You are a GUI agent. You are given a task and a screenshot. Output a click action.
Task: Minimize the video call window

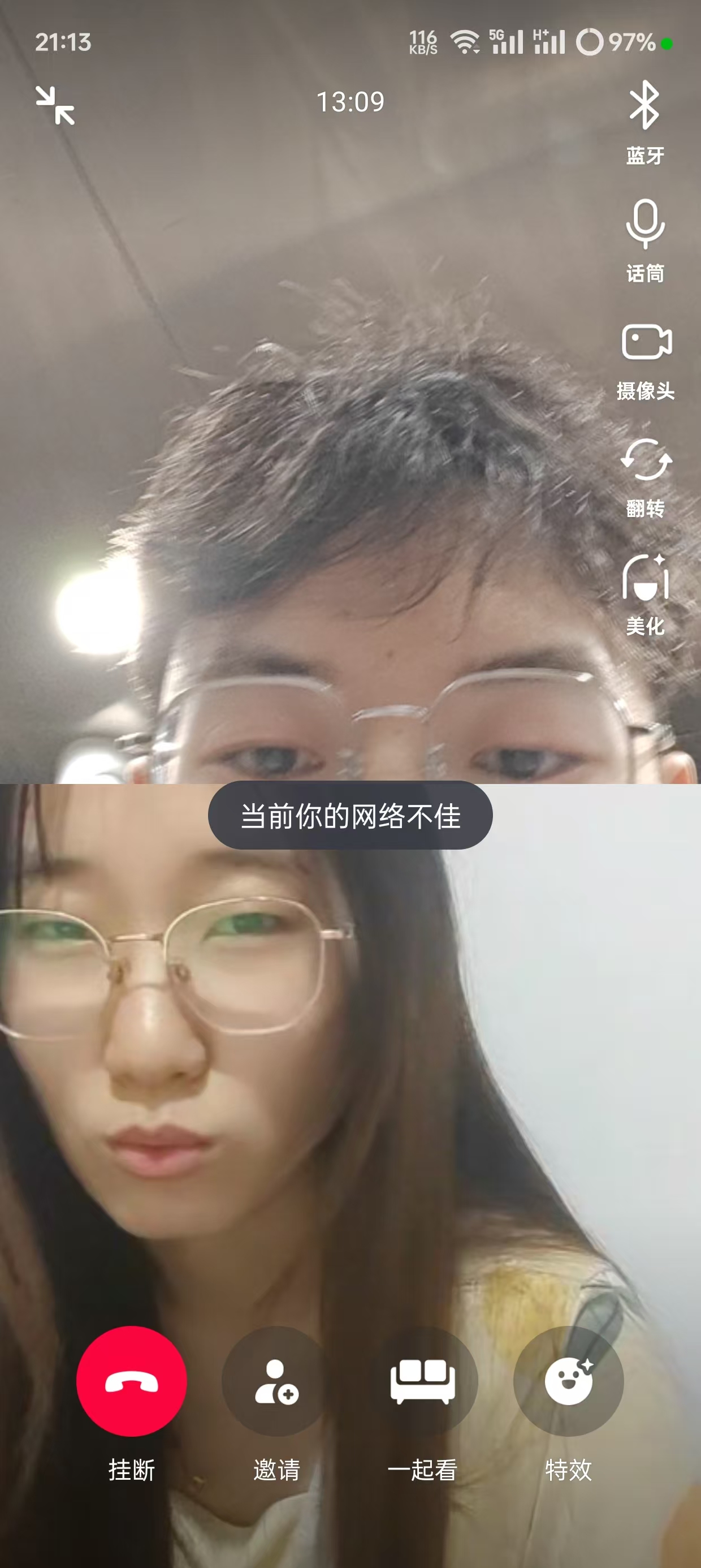55,105
